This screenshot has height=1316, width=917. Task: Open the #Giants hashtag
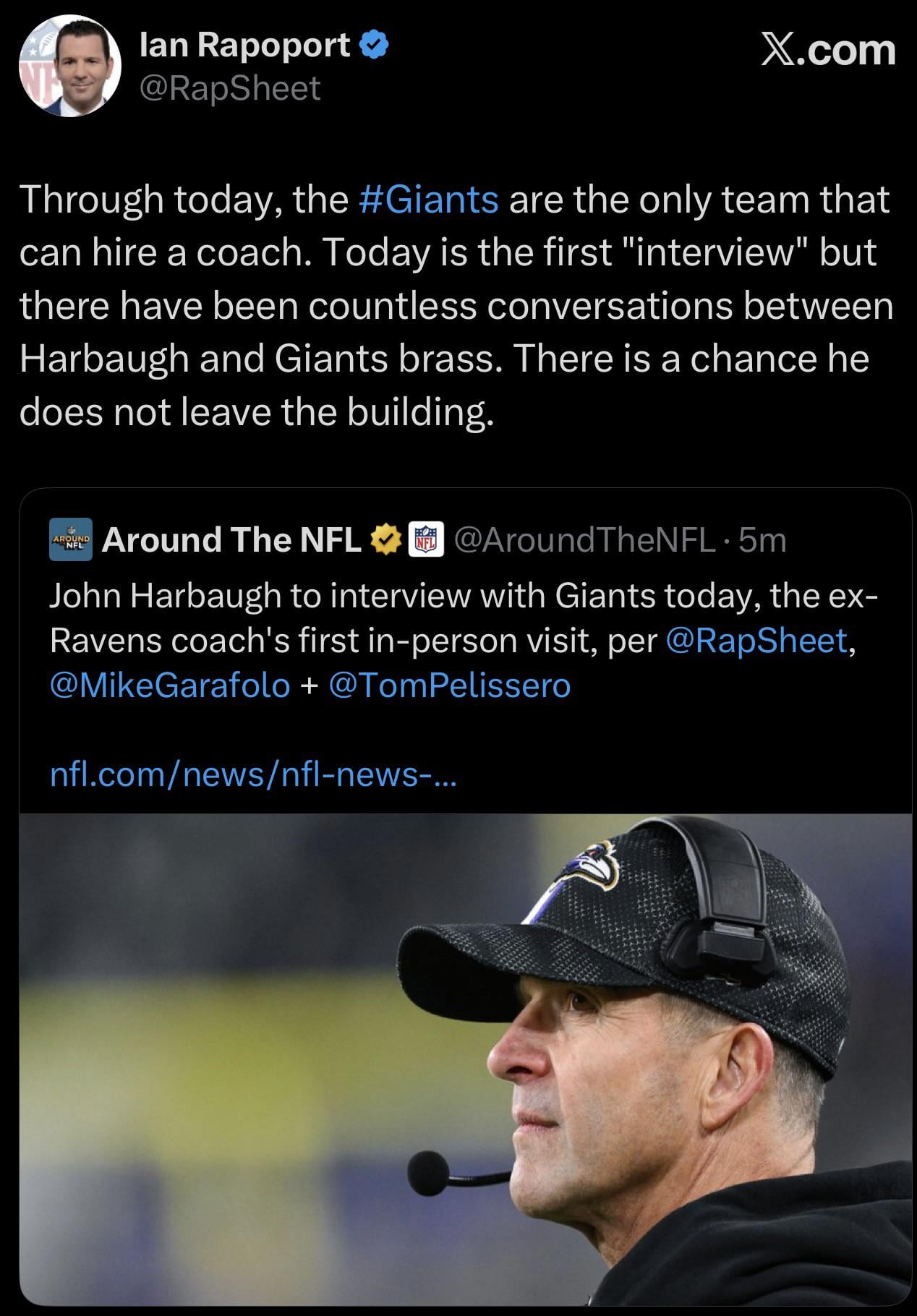tap(429, 200)
